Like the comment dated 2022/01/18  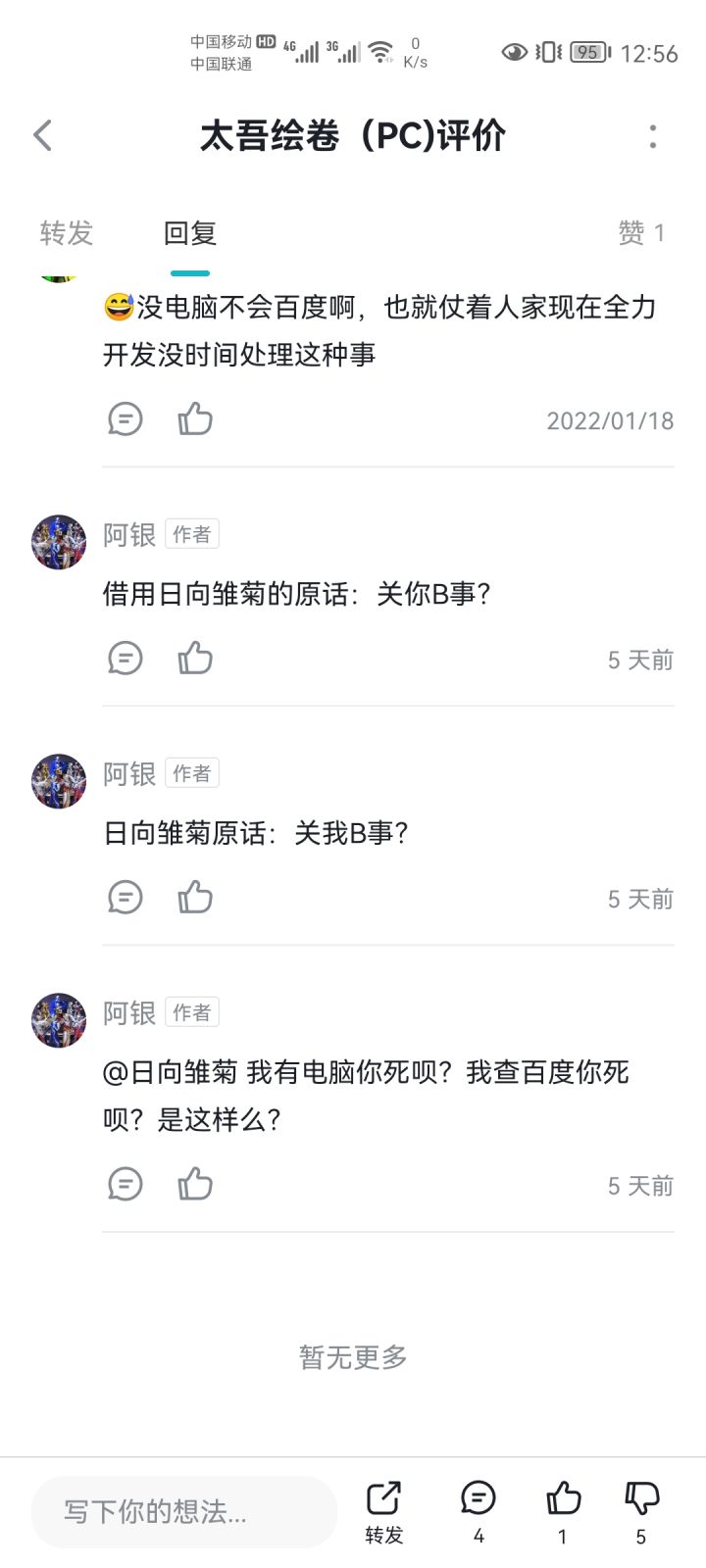point(195,419)
